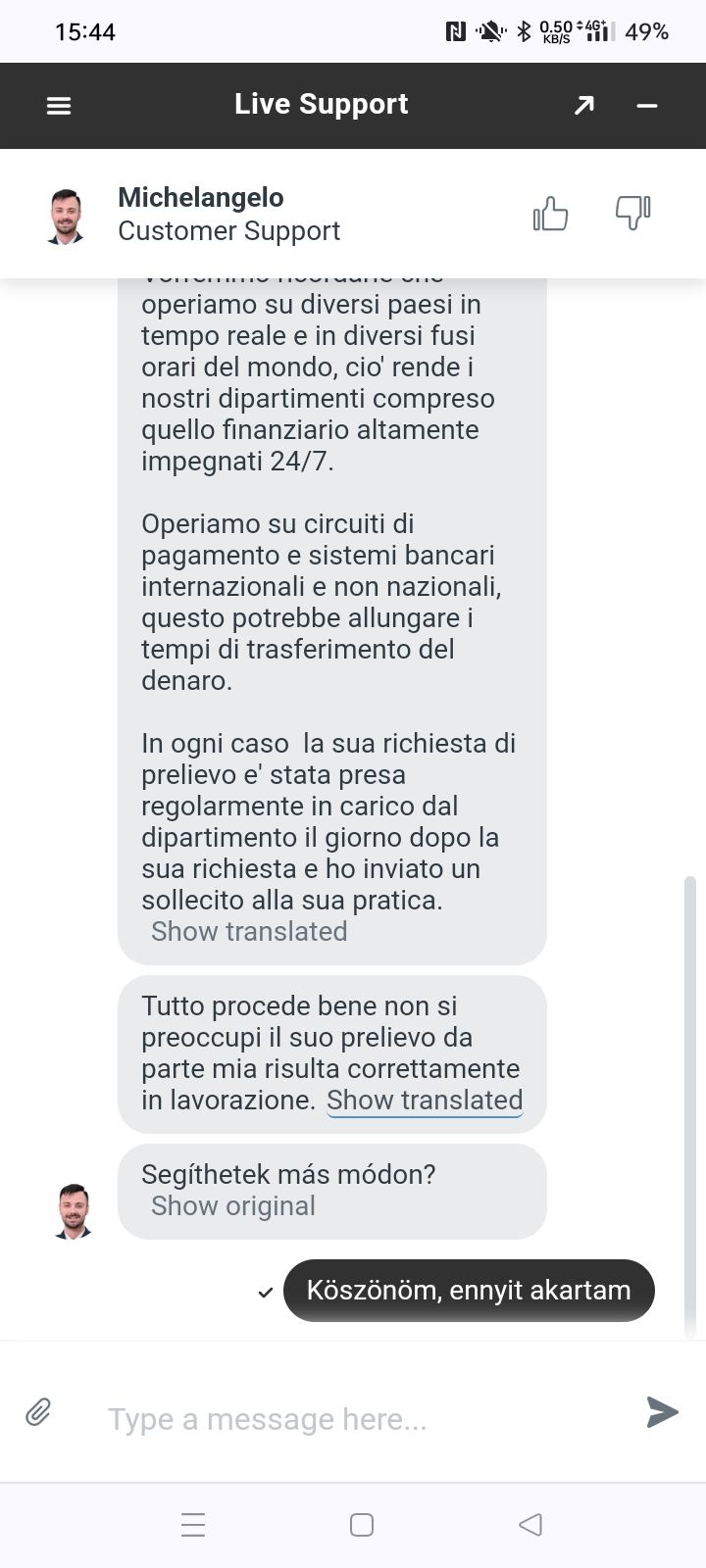Screen dimensions: 706x1568
Task: Open the hamburger menu
Action: pyautogui.click(x=59, y=106)
